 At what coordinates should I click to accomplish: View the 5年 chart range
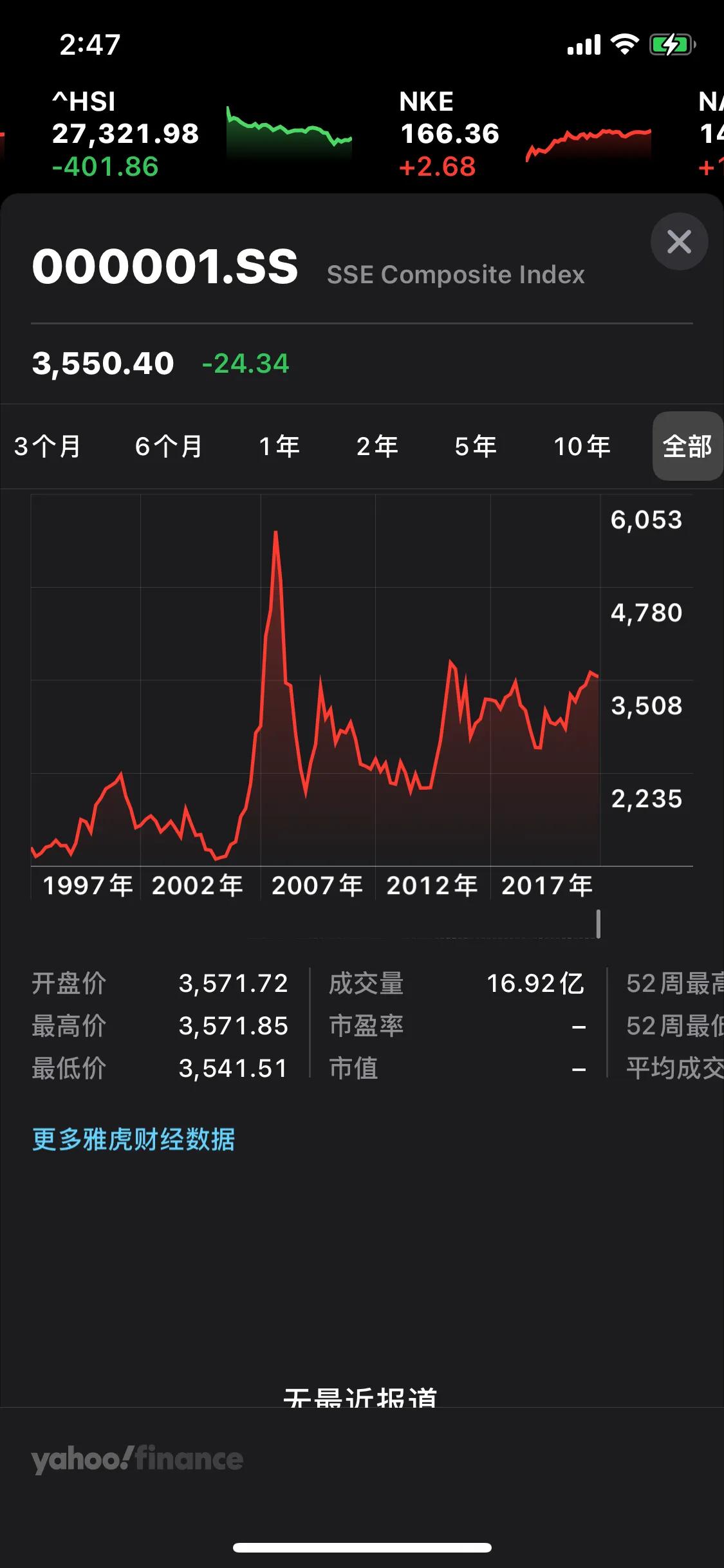[x=476, y=446]
